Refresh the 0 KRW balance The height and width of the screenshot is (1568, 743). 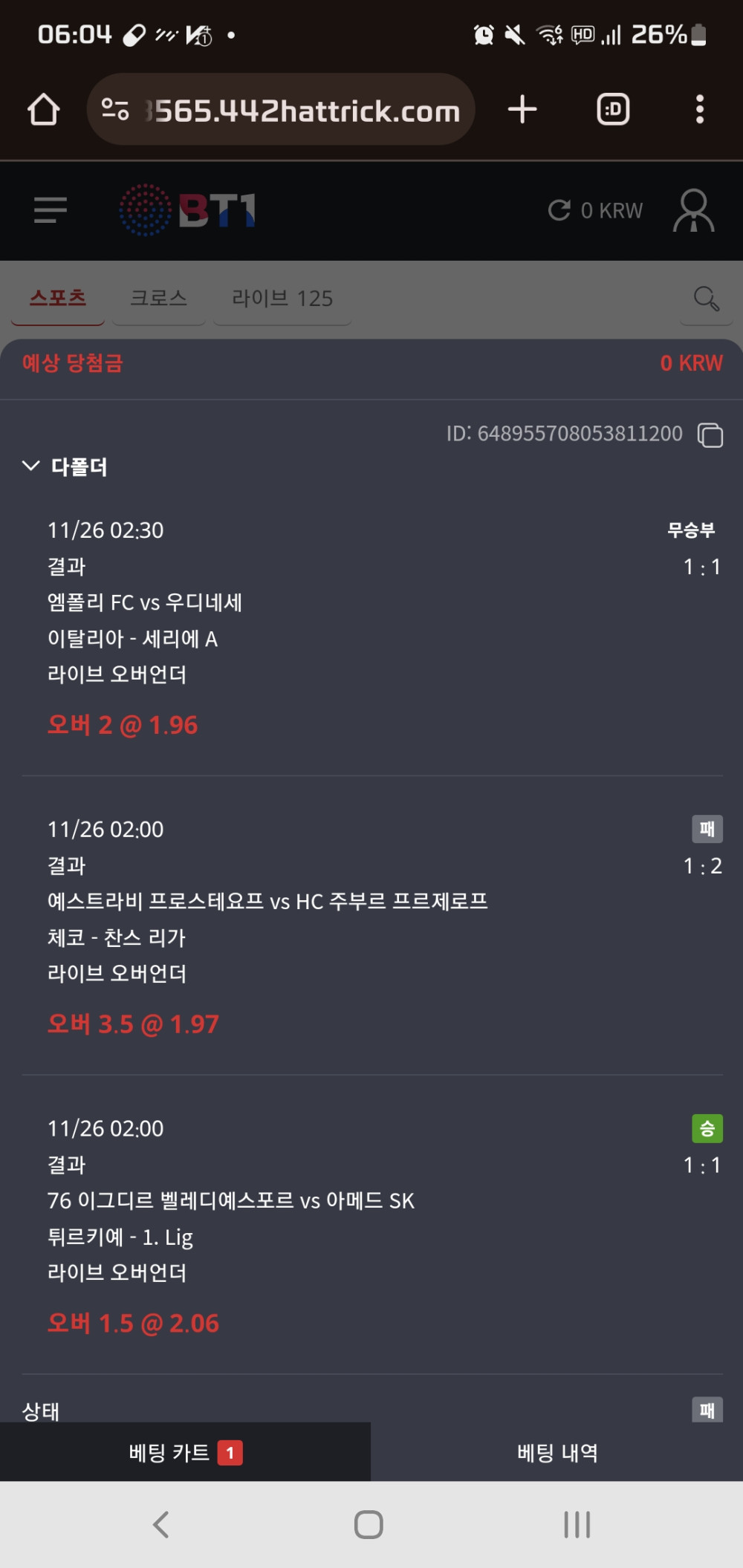tap(559, 210)
